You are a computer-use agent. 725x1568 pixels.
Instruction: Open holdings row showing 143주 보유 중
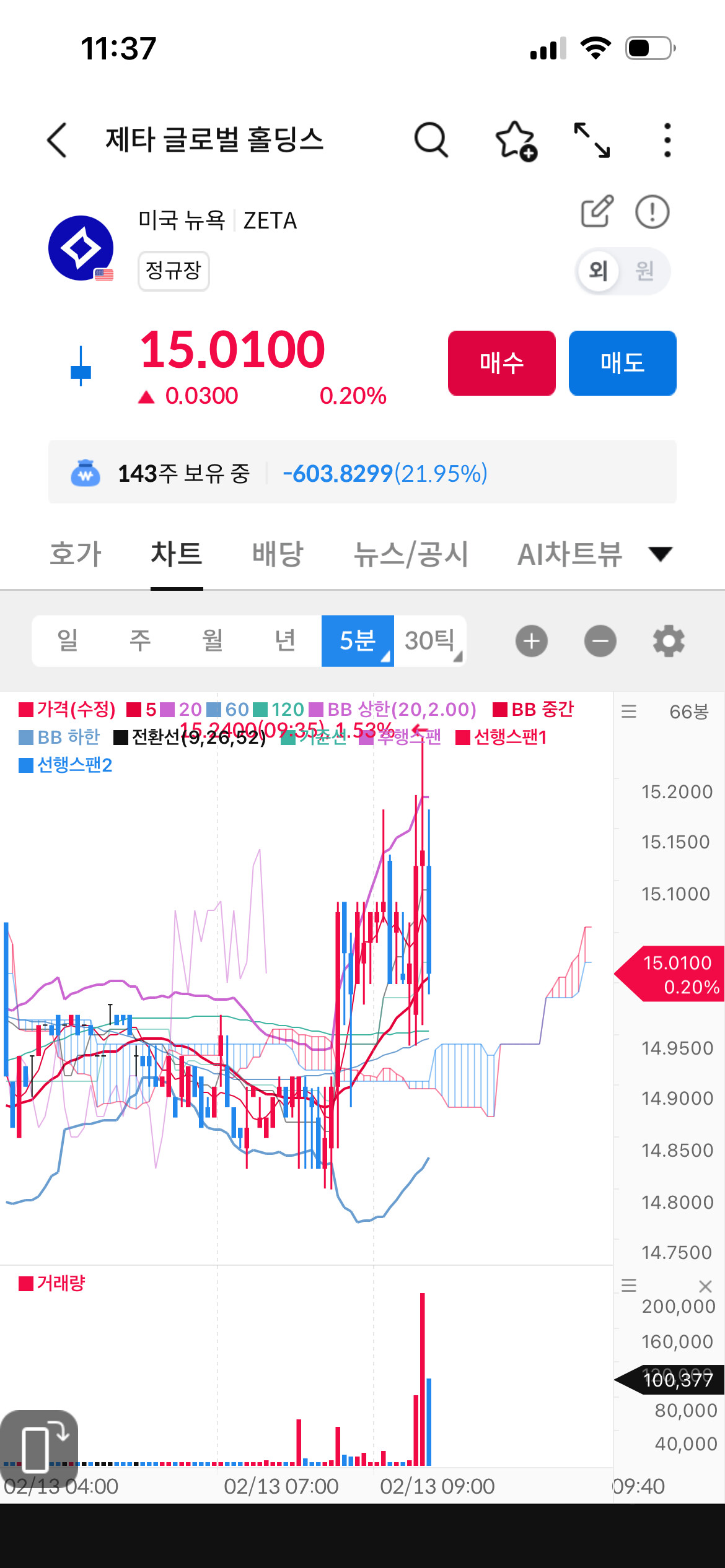(362, 473)
